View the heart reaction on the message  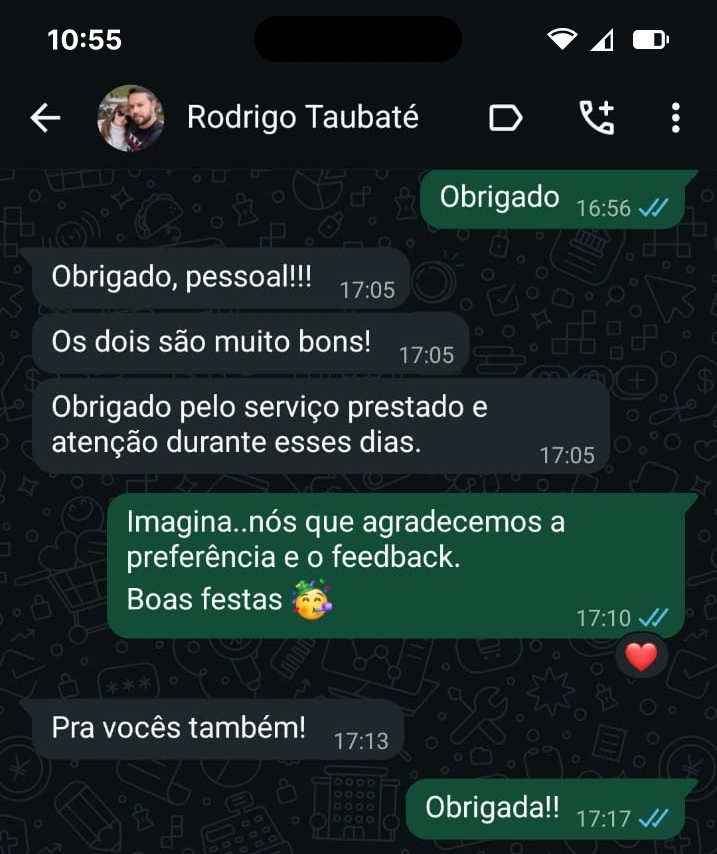[x=641, y=656]
